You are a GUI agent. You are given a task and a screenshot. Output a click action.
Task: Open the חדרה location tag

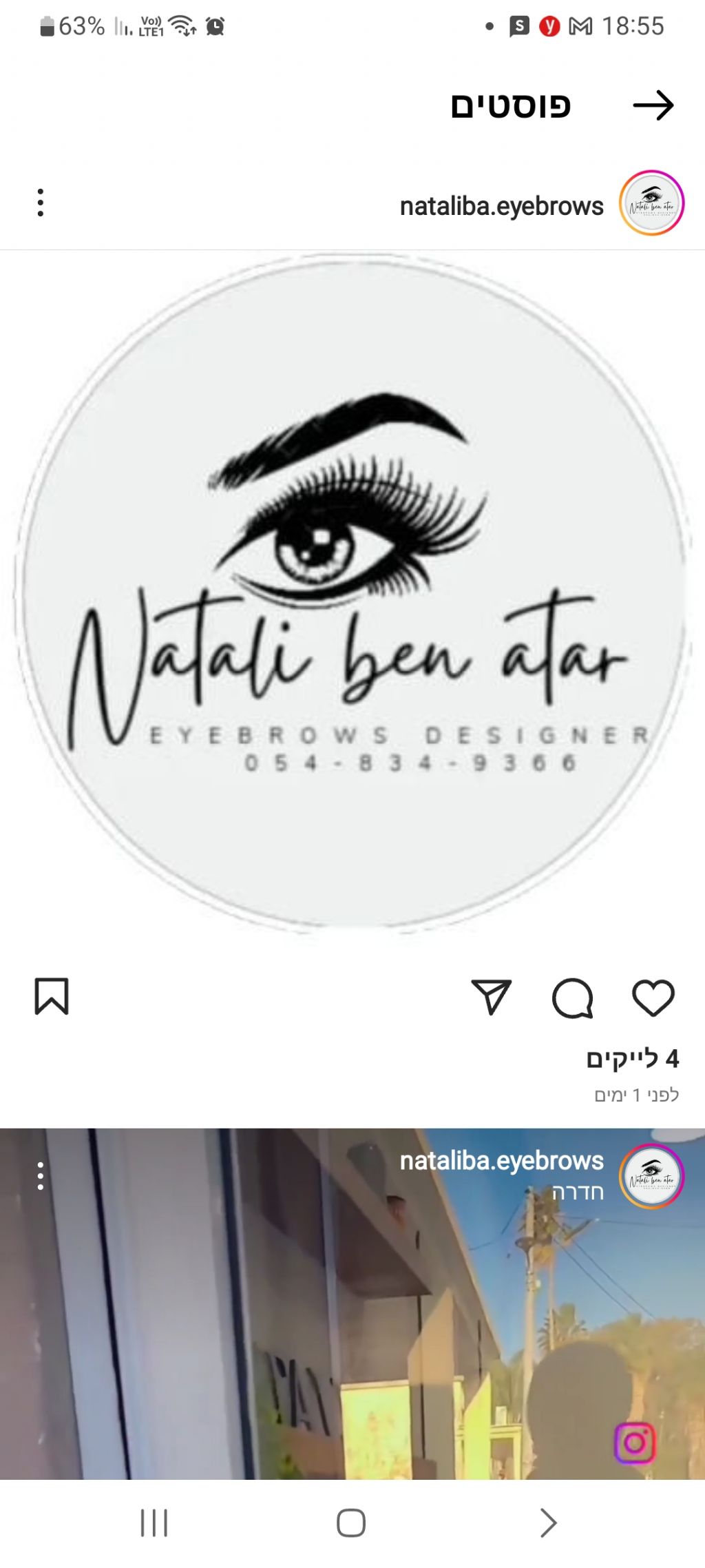(578, 1193)
